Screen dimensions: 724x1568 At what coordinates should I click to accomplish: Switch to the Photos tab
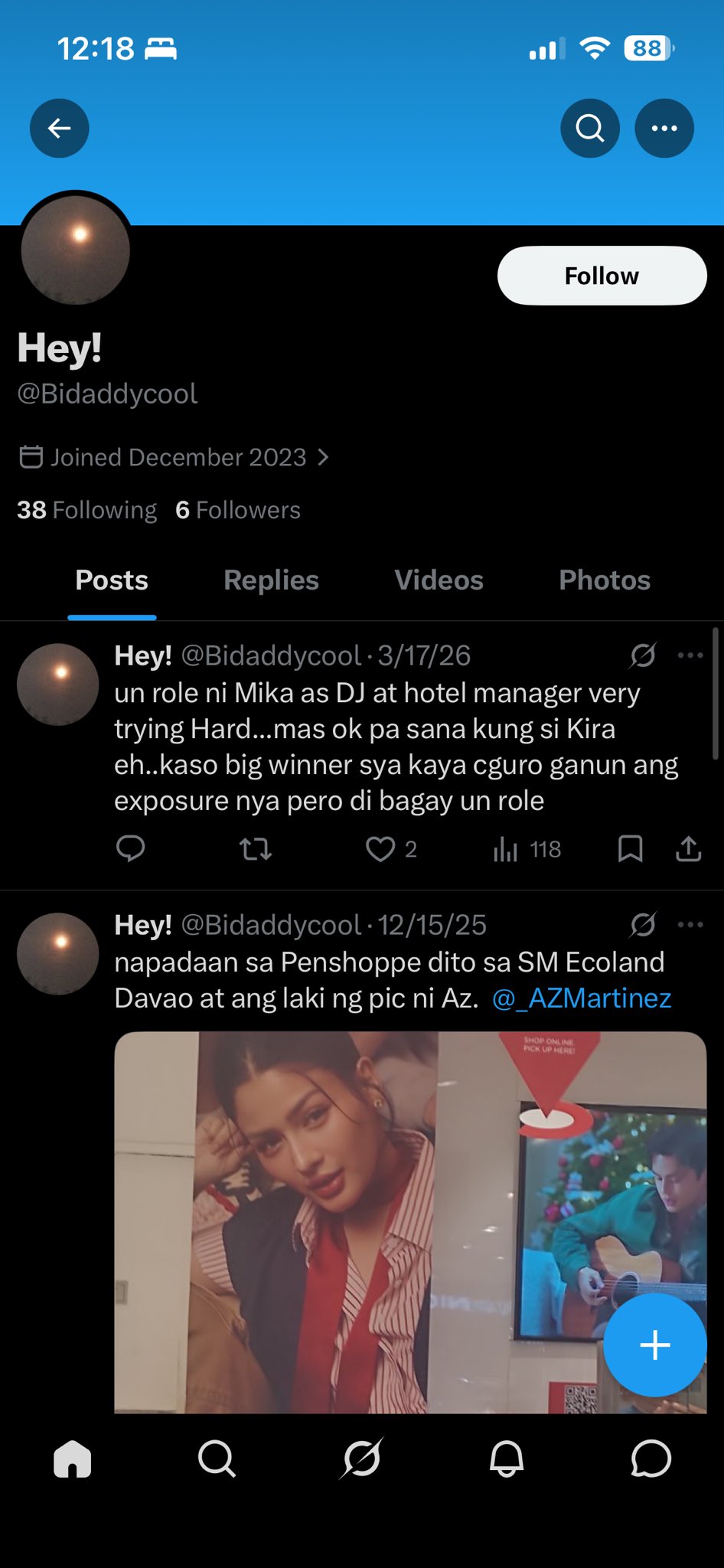point(605,580)
